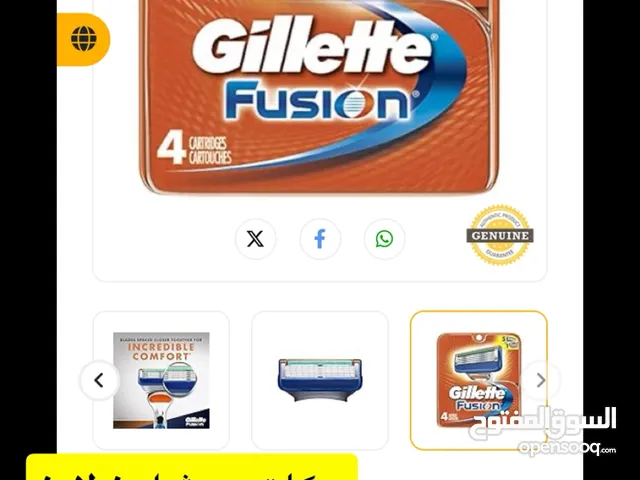
Task: Open the globe language selector
Action: point(83,40)
